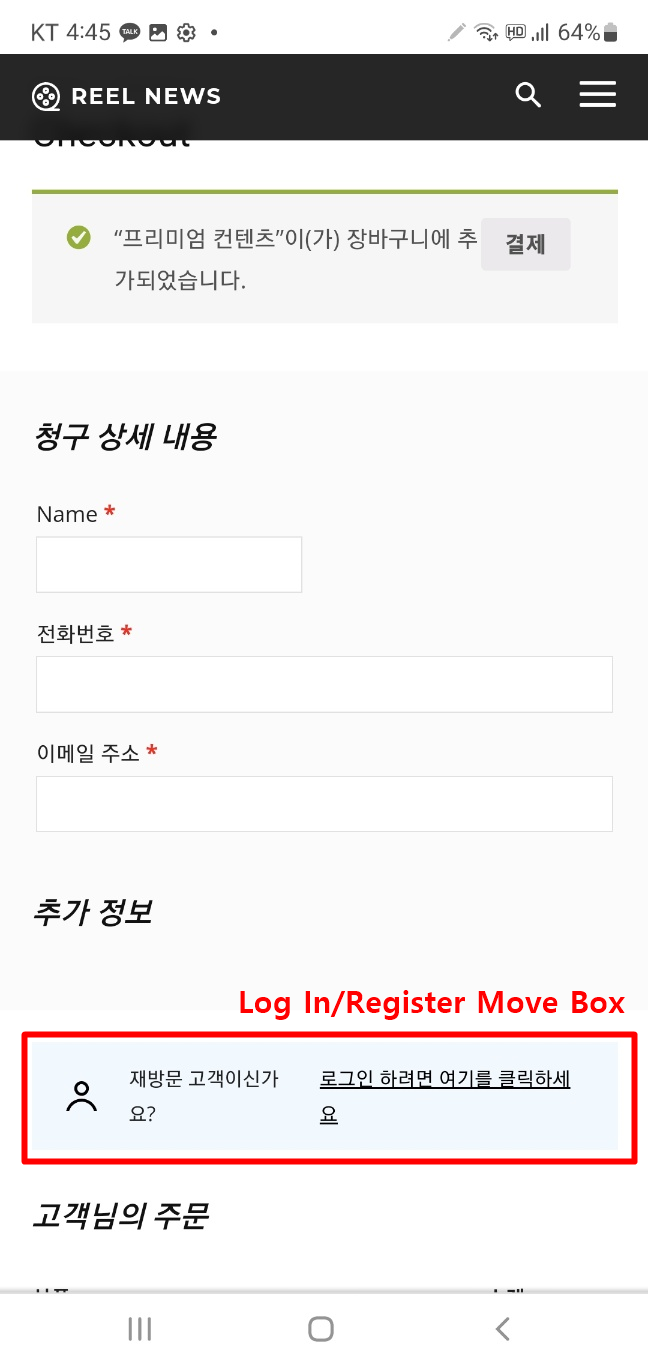Click the 로그인 하려면 여기를 클릭하세요 link
648x1368 pixels.
pyautogui.click(x=445, y=1097)
